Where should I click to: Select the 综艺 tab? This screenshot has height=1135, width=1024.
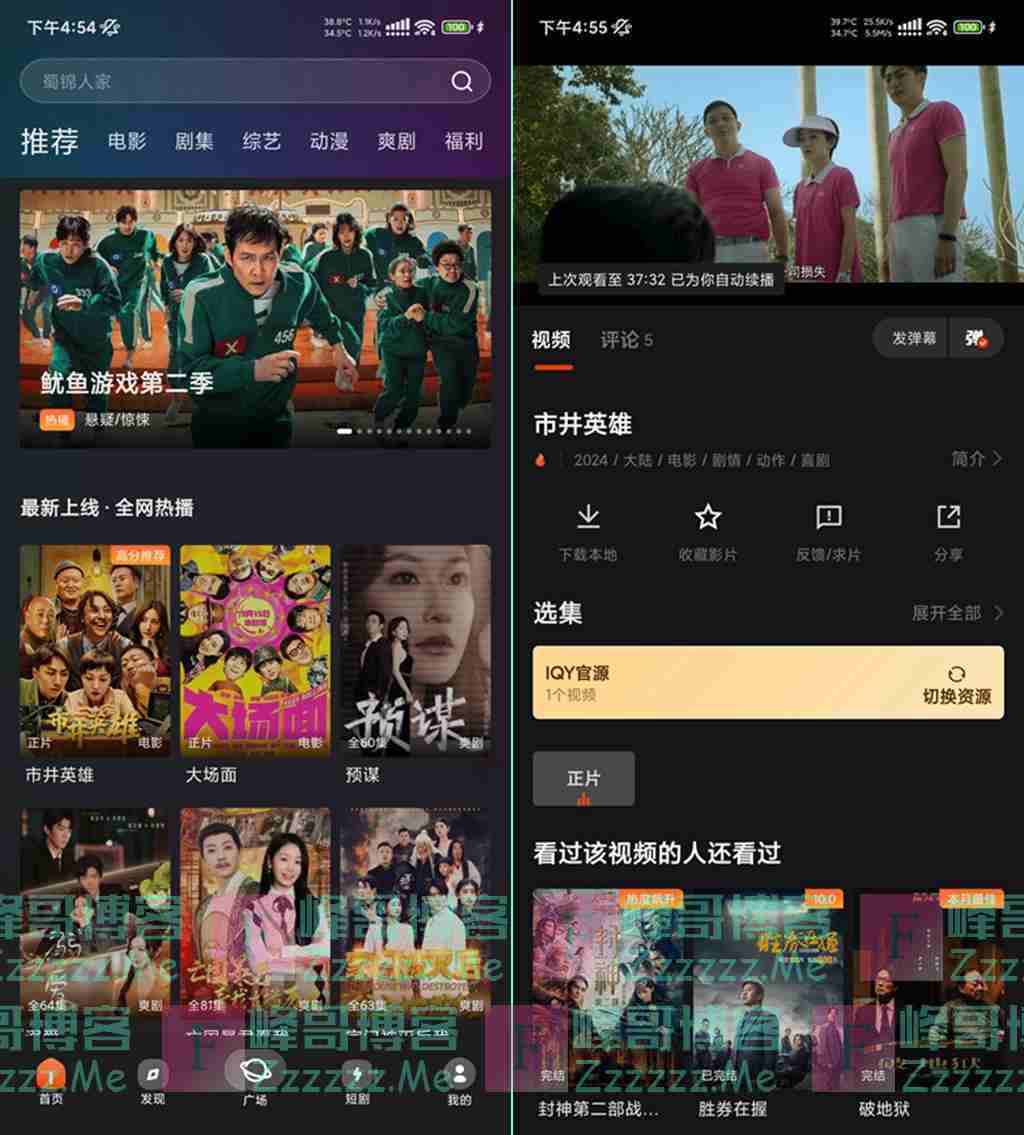click(261, 142)
